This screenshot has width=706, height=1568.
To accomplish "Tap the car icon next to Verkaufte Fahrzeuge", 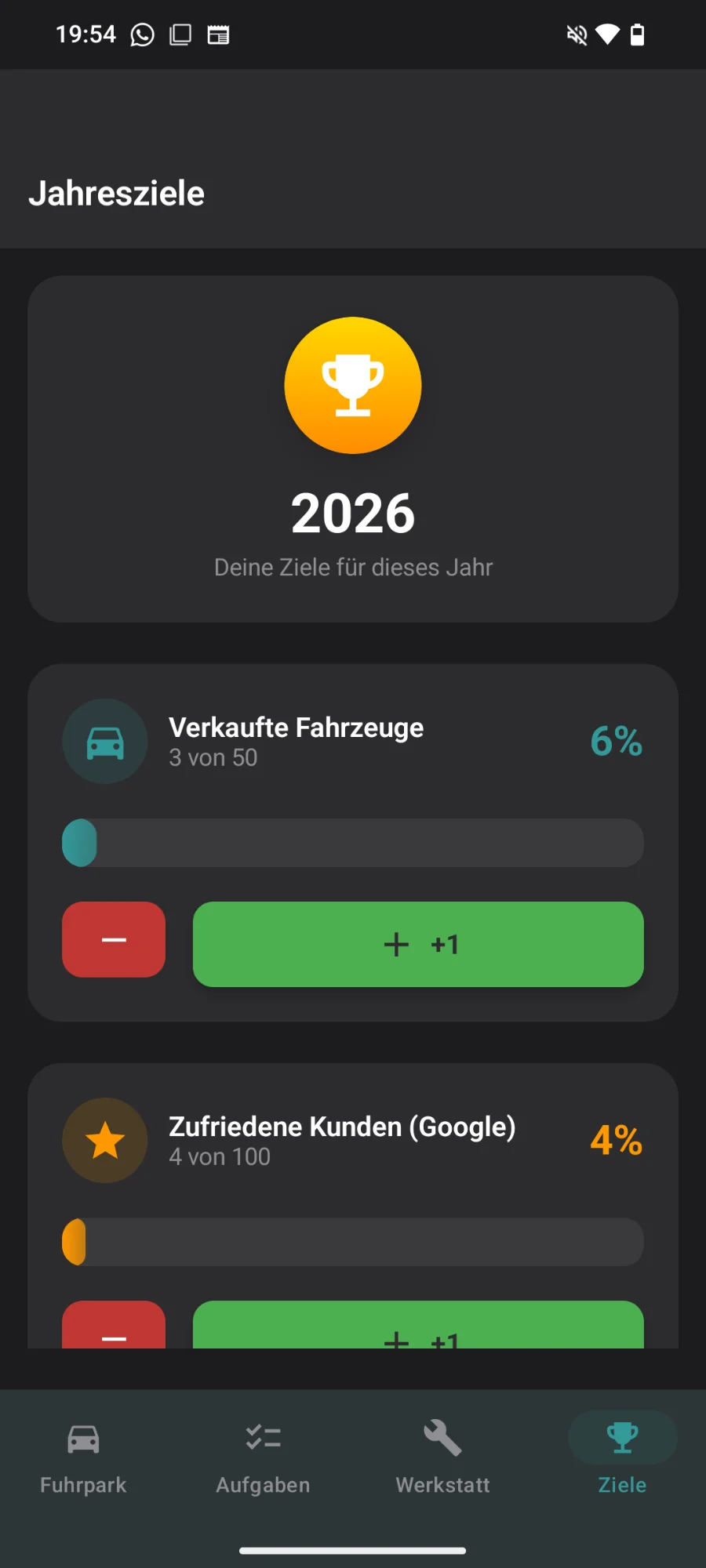I will pyautogui.click(x=104, y=741).
